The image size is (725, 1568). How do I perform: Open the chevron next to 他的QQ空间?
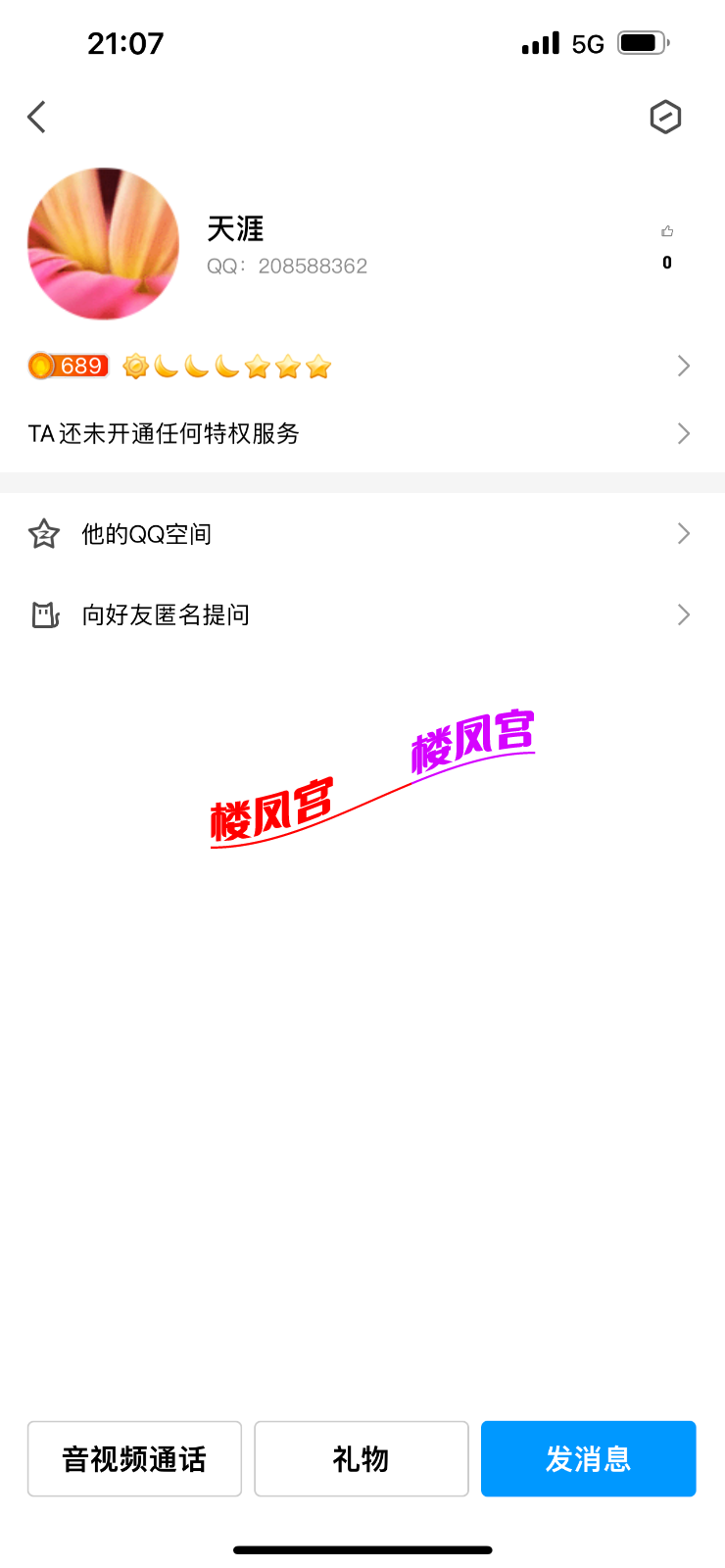[683, 533]
